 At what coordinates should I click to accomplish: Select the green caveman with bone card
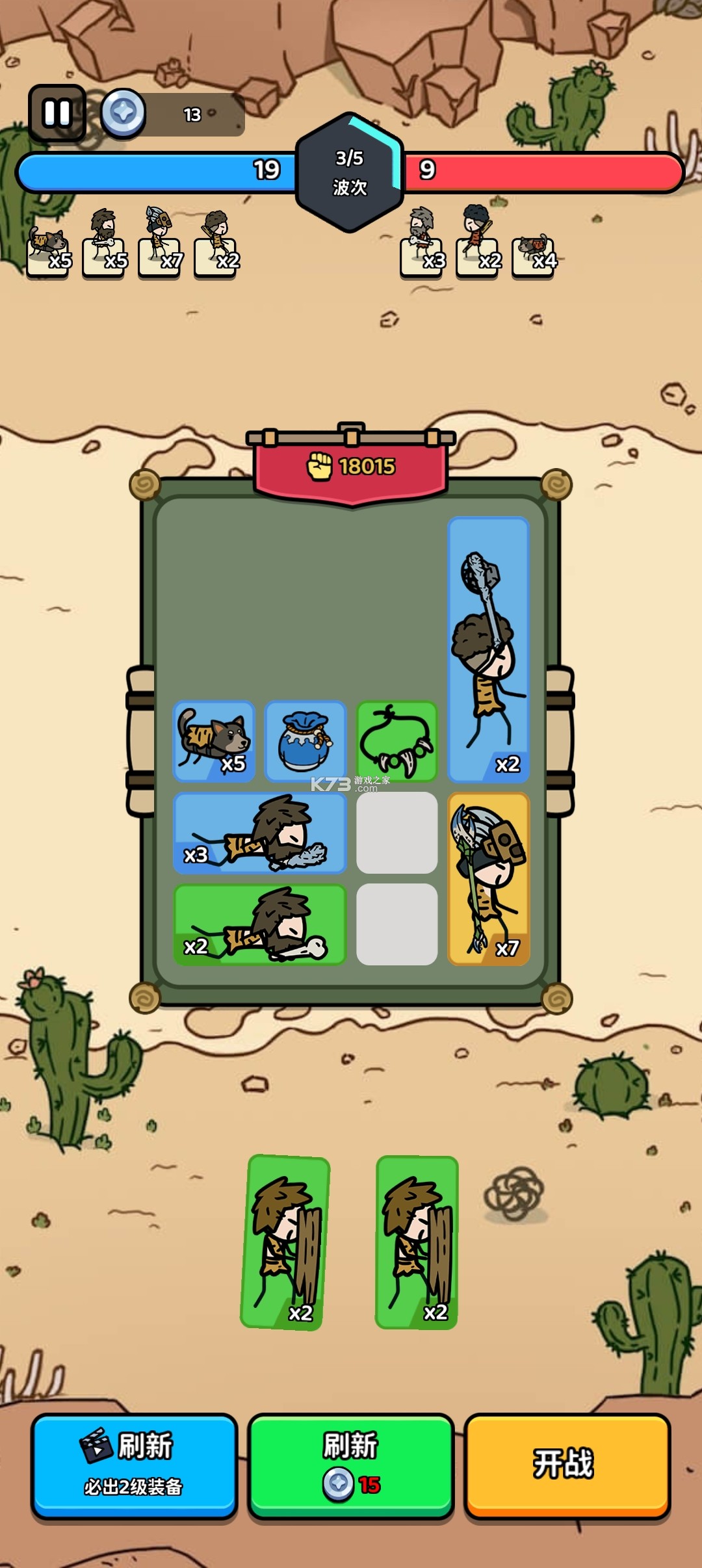pos(259,924)
